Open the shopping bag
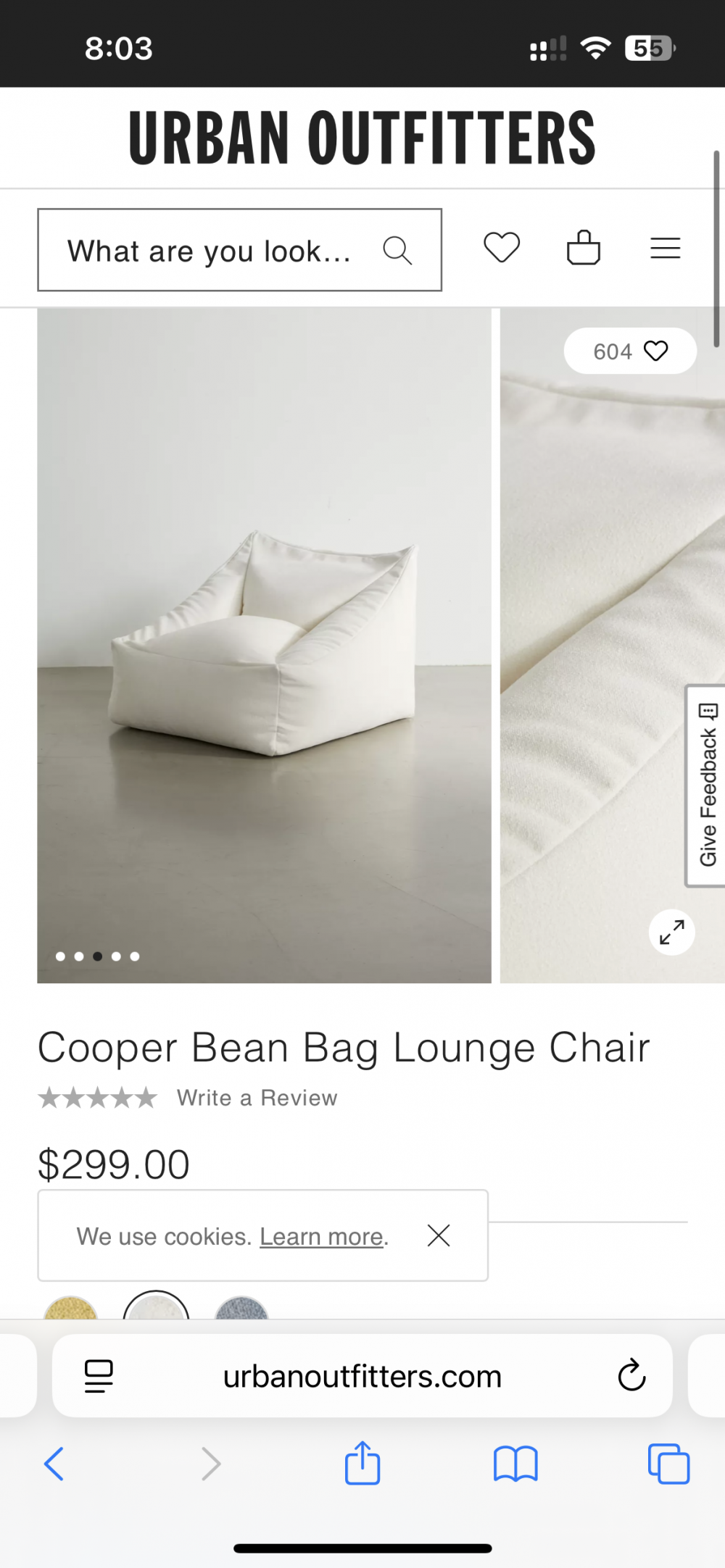Screen dimensions: 725x1568 [x=584, y=248]
